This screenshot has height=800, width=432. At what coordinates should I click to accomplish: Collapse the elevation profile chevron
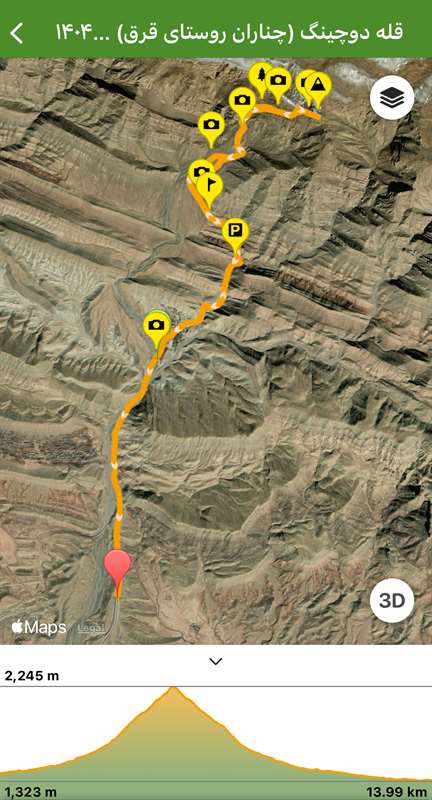216,661
